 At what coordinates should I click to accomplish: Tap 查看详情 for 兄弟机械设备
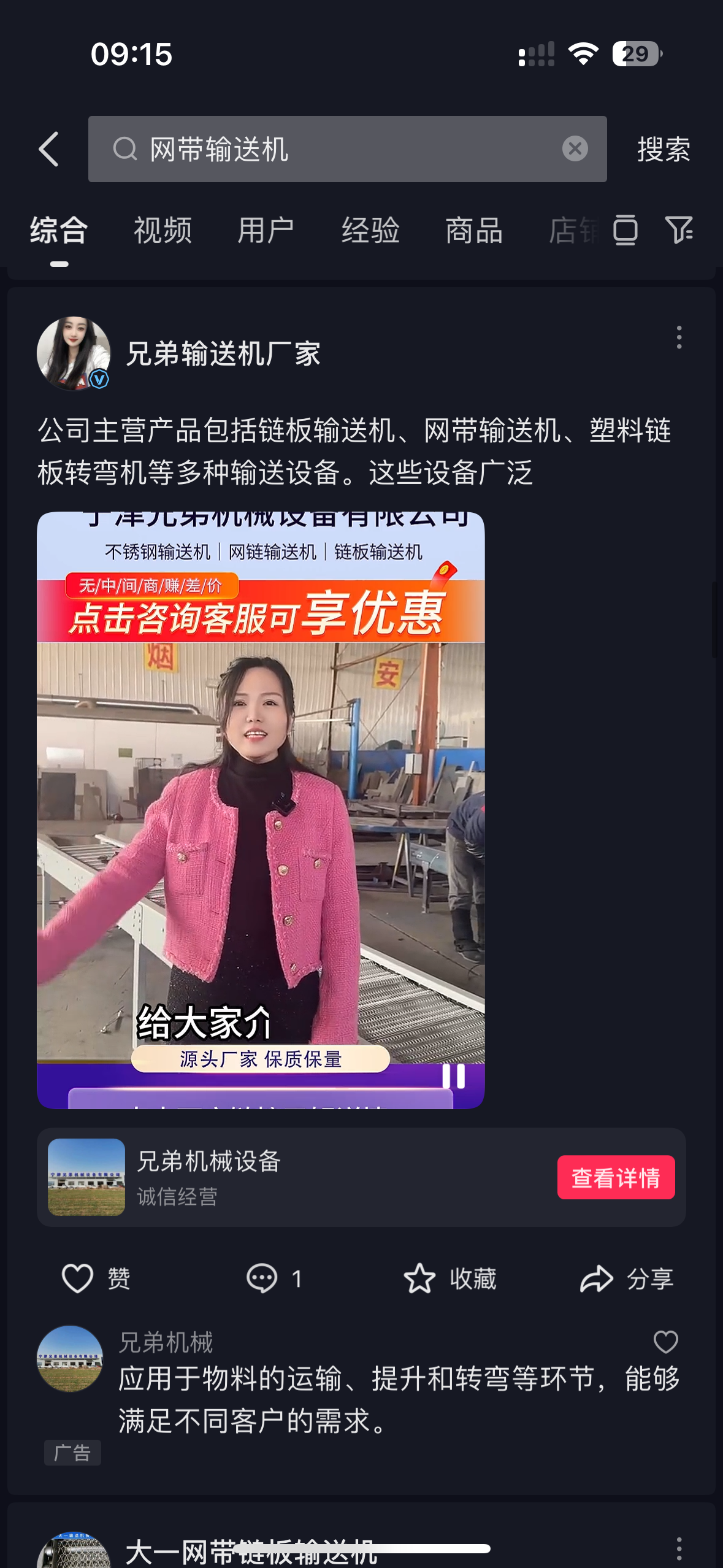(616, 1177)
